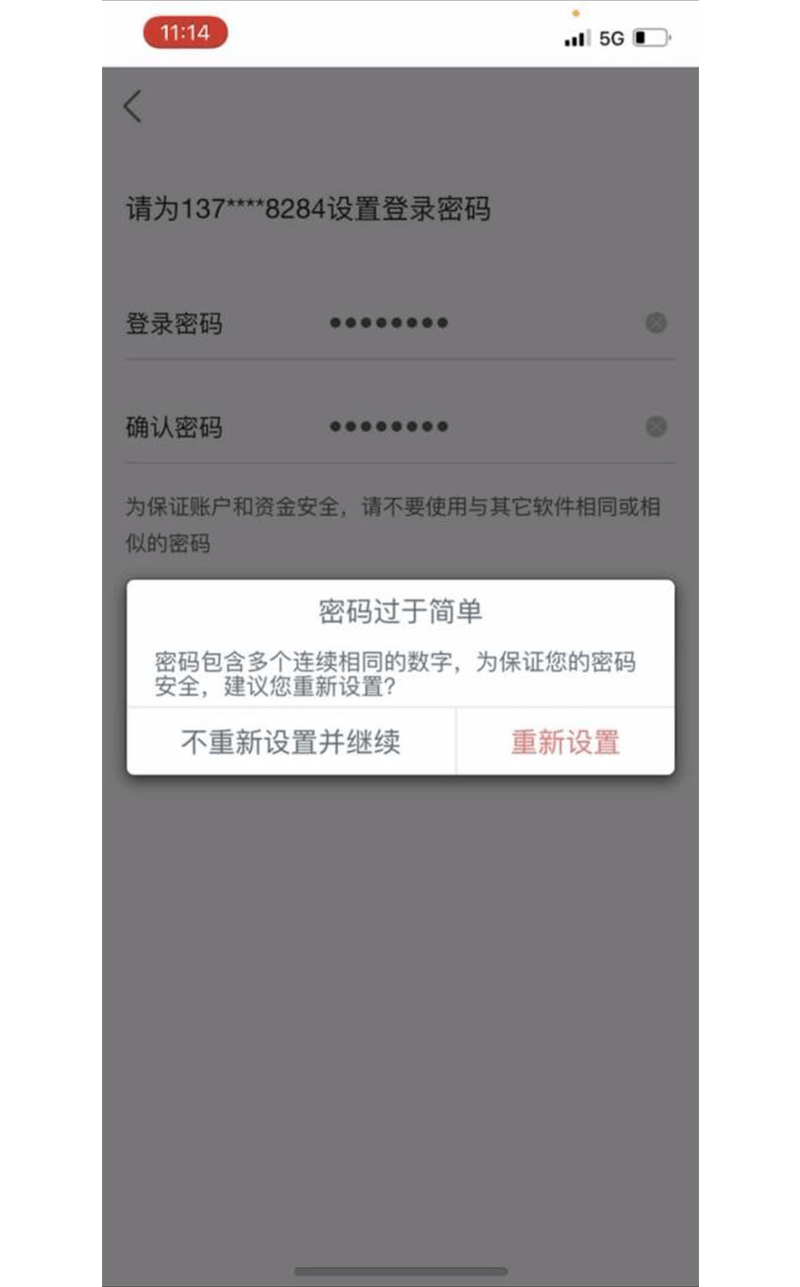
Task: Focus the 确认密码 input field
Action: (480, 427)
